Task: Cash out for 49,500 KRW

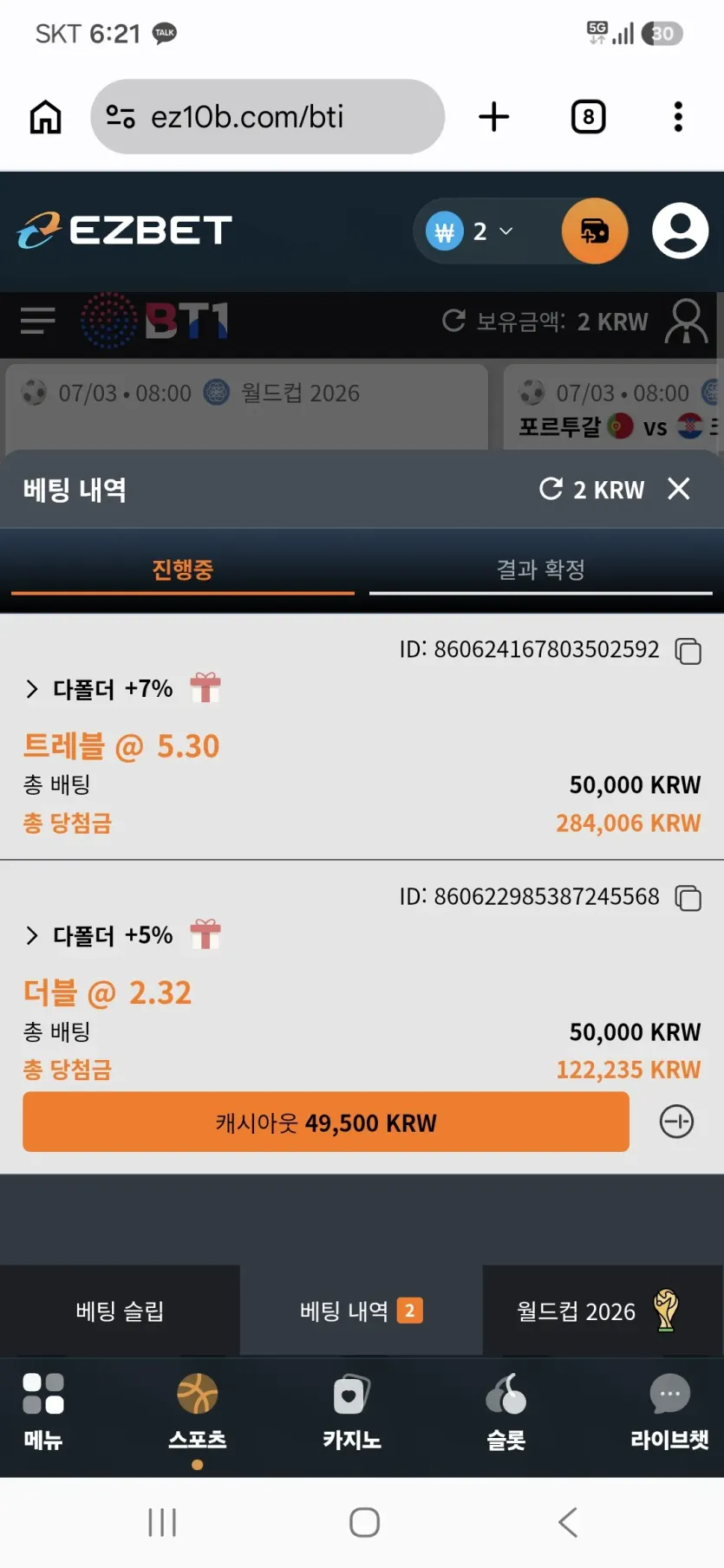Action: click(326, 1122)
